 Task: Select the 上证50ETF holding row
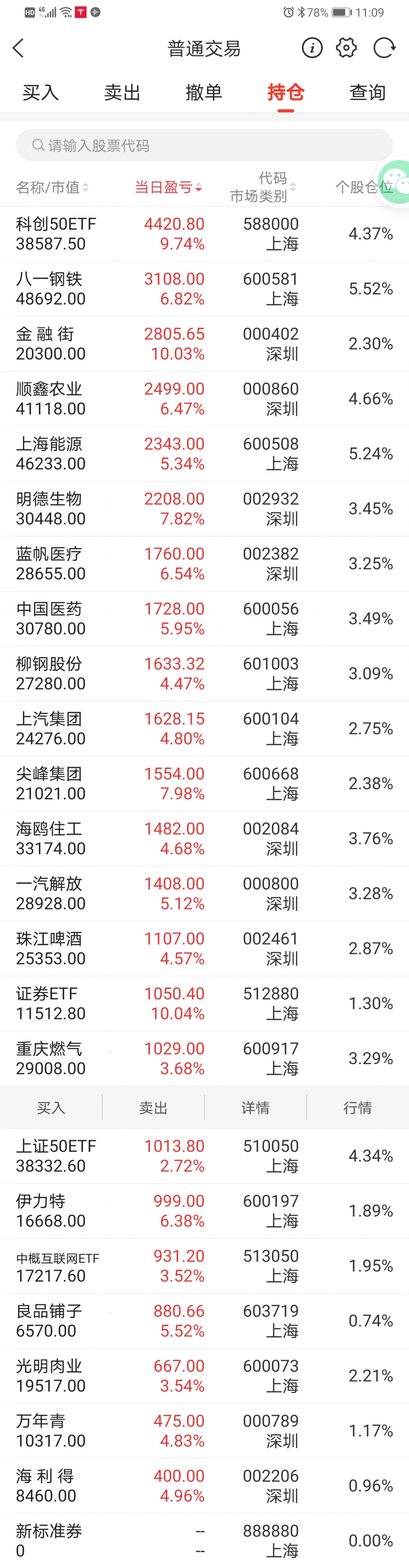pos(204,1155)
